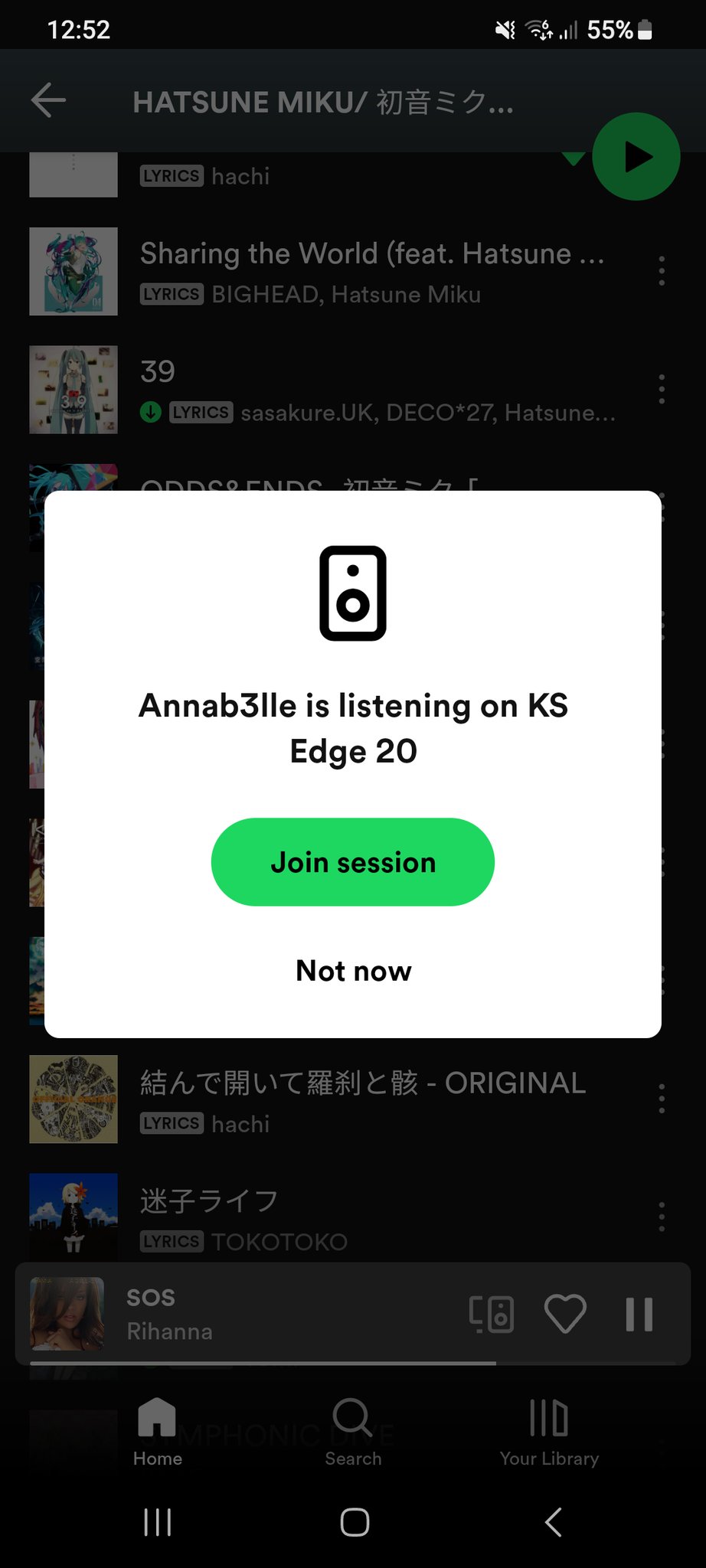Open more options for Sharing the World

coord(662,271)
